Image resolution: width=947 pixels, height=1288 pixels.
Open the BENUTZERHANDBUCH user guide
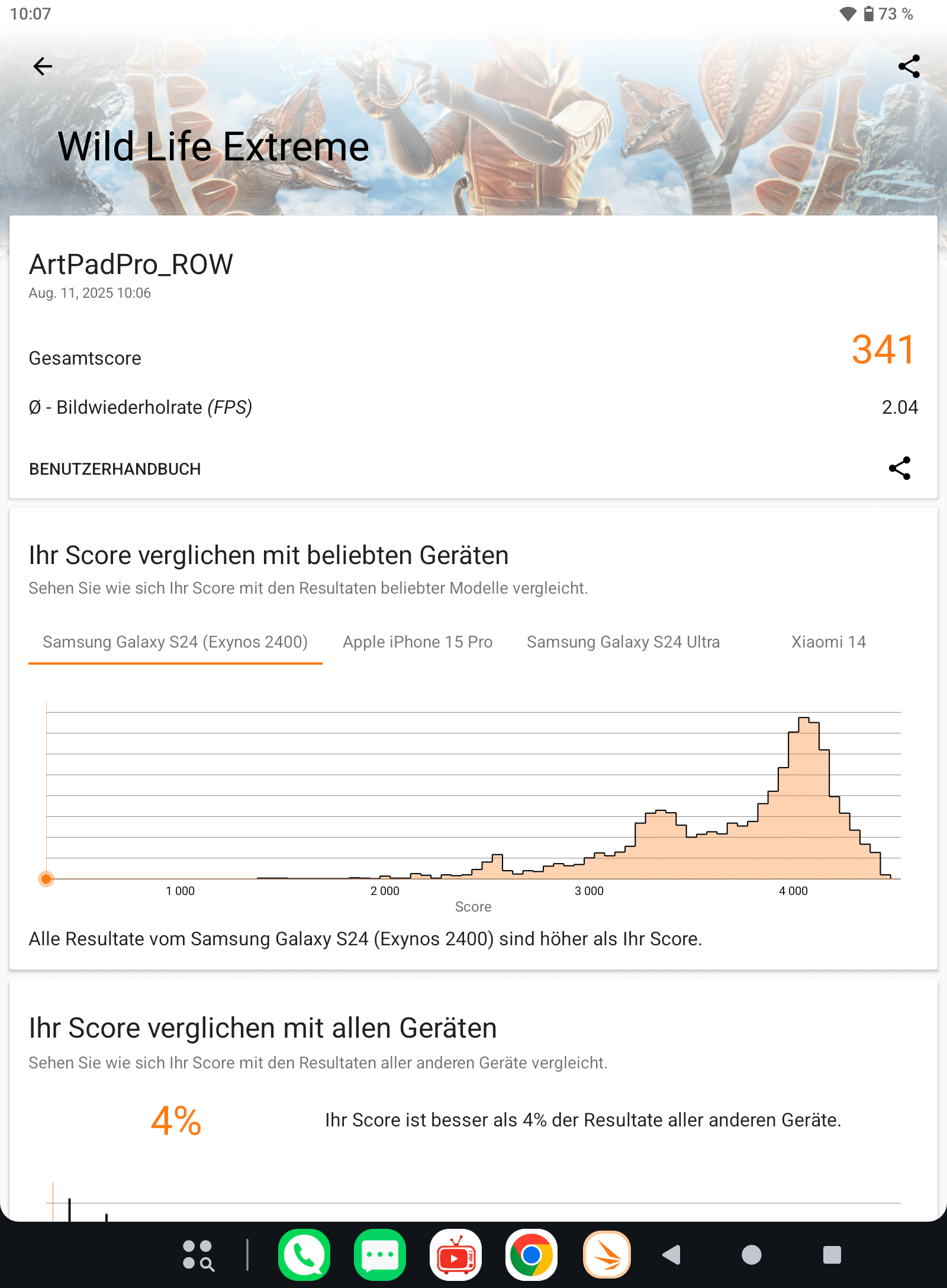pyautogui.click(x=115, y=469)
